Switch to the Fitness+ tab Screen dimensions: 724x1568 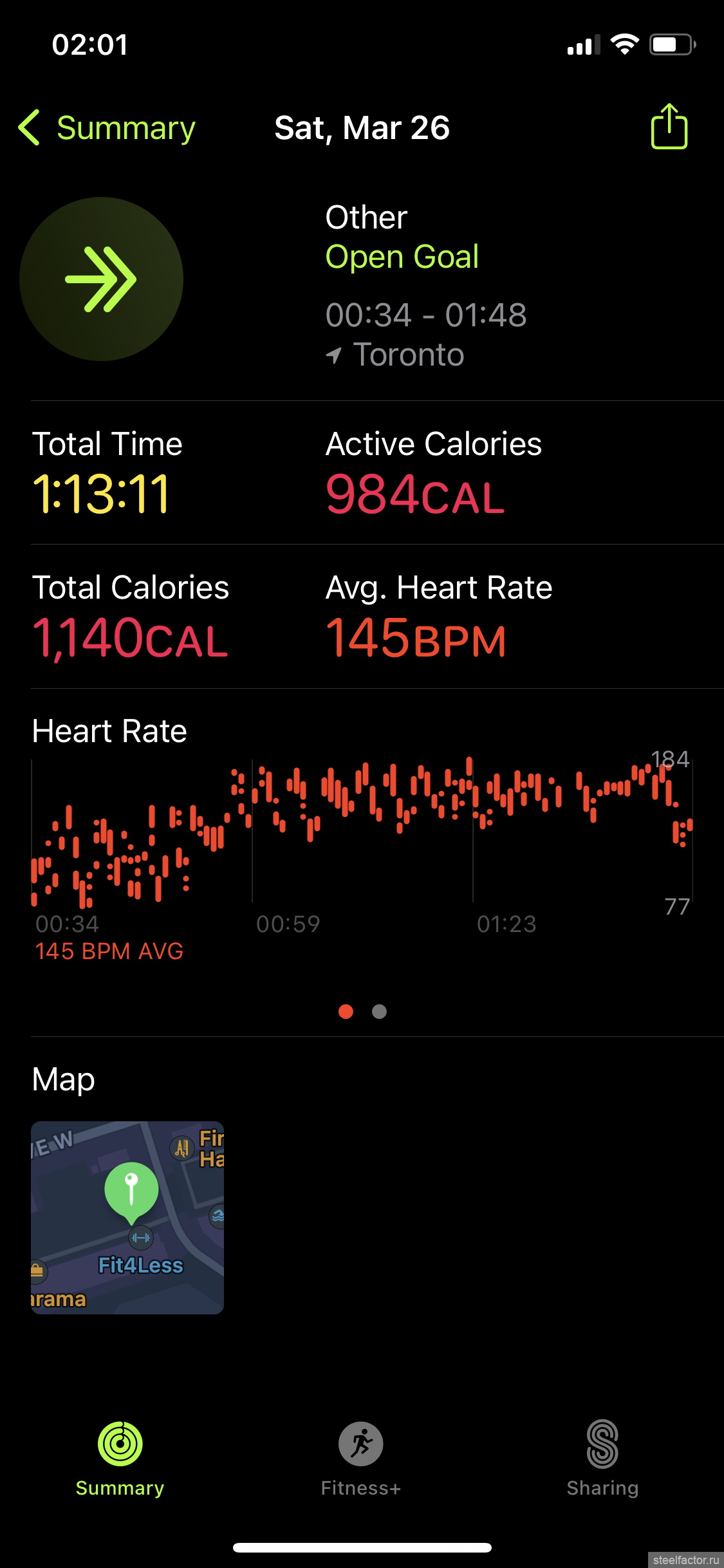point(361,1459)
